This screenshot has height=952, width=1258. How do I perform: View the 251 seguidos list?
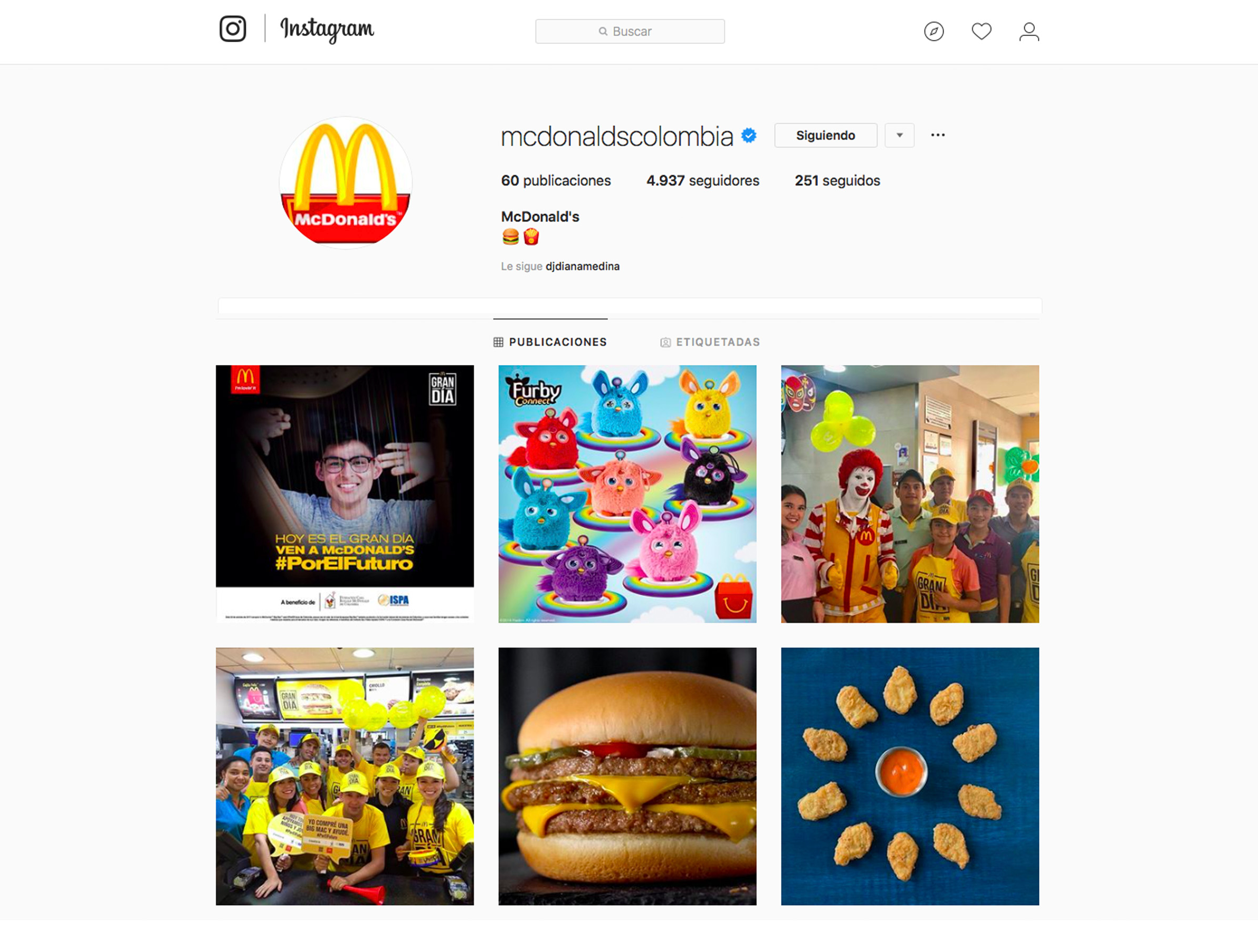[836, 181]
